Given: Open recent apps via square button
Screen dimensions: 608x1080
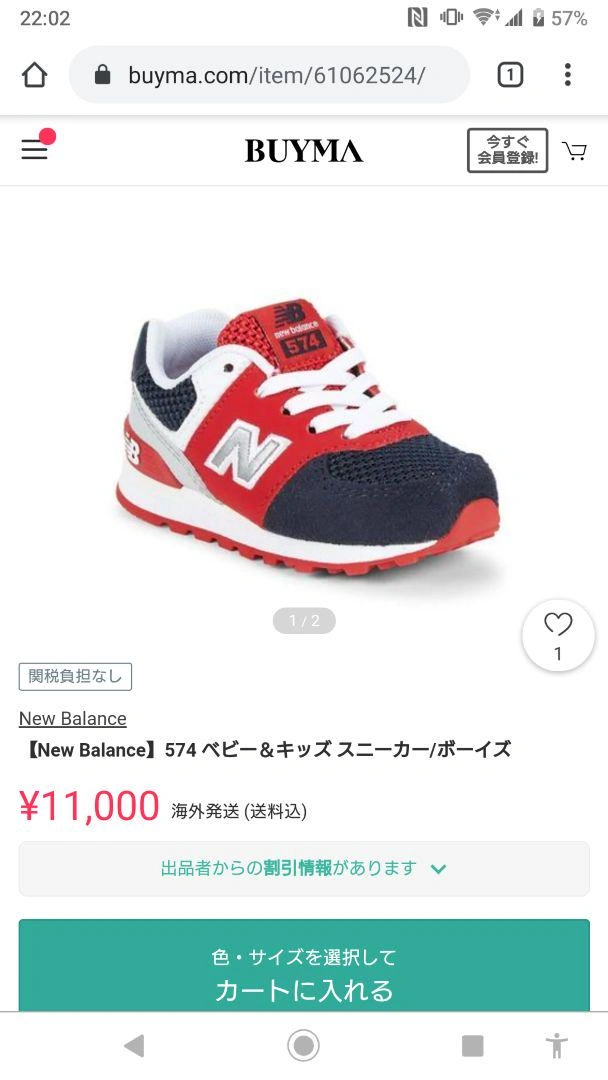Looking at the screenshot, I should (x=472, y=1046).
